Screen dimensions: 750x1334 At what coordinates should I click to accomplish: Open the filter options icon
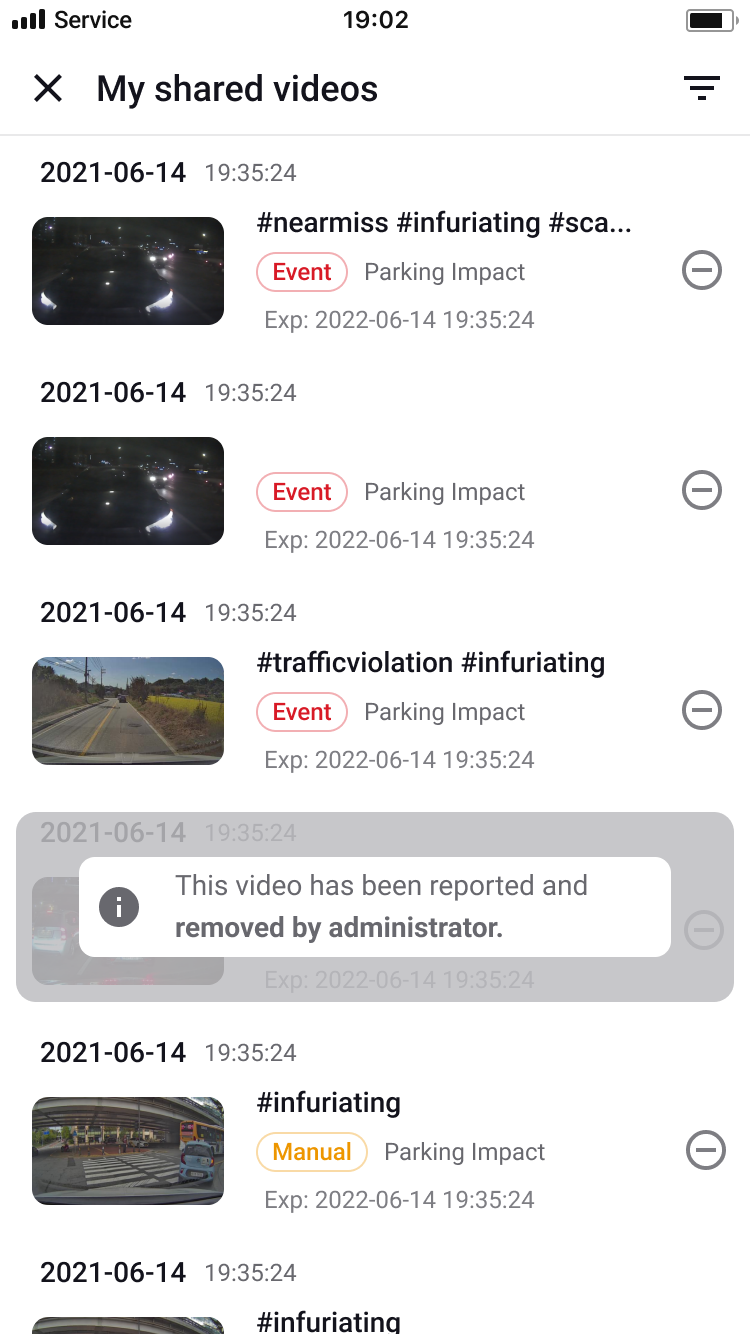pyautogui.click(x=702, y=89)
